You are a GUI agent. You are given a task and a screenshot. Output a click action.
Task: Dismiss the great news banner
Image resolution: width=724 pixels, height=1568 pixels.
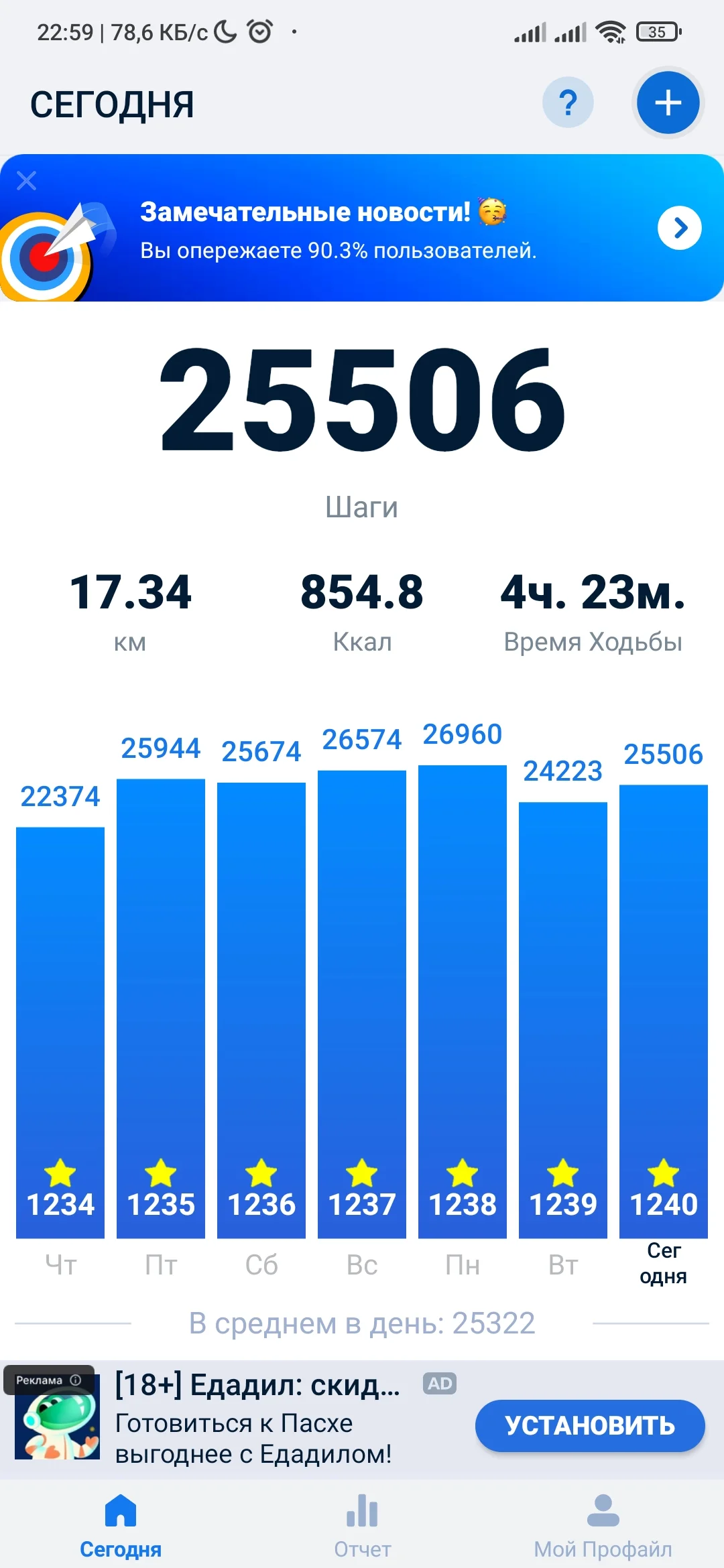(x=27, y=180)
